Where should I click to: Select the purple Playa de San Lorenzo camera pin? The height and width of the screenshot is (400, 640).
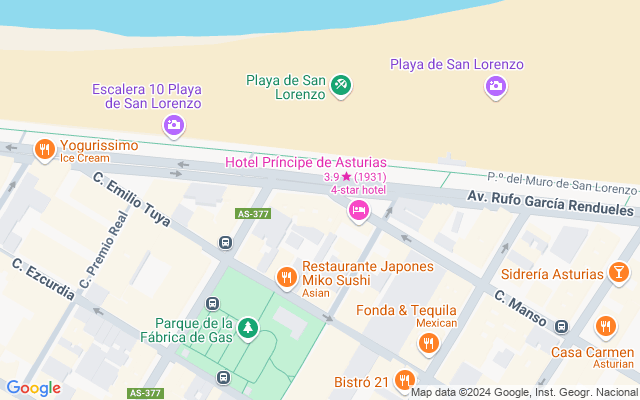coord(495,87)
